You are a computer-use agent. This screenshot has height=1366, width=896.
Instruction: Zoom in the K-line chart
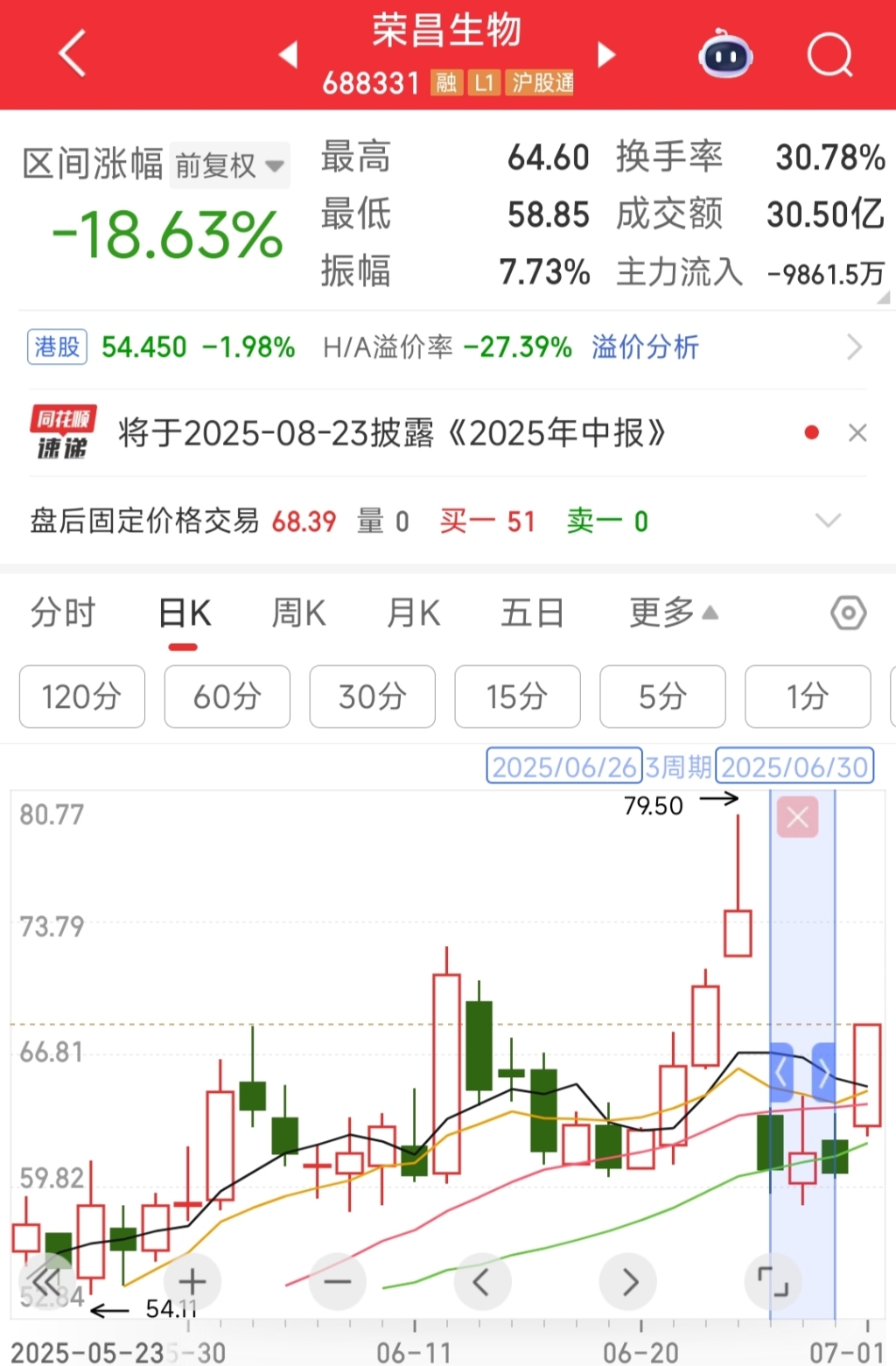point(192,1283)
